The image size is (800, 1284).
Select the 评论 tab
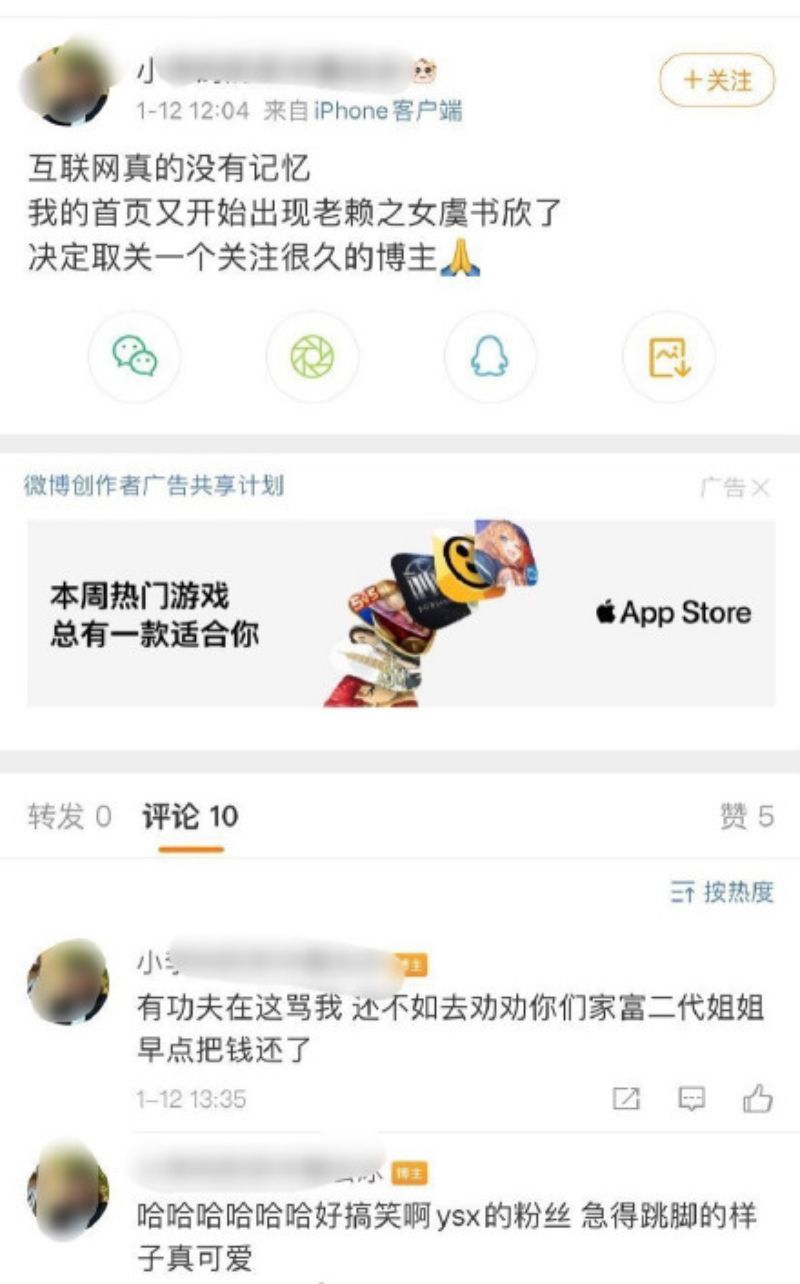coord(190,817)
